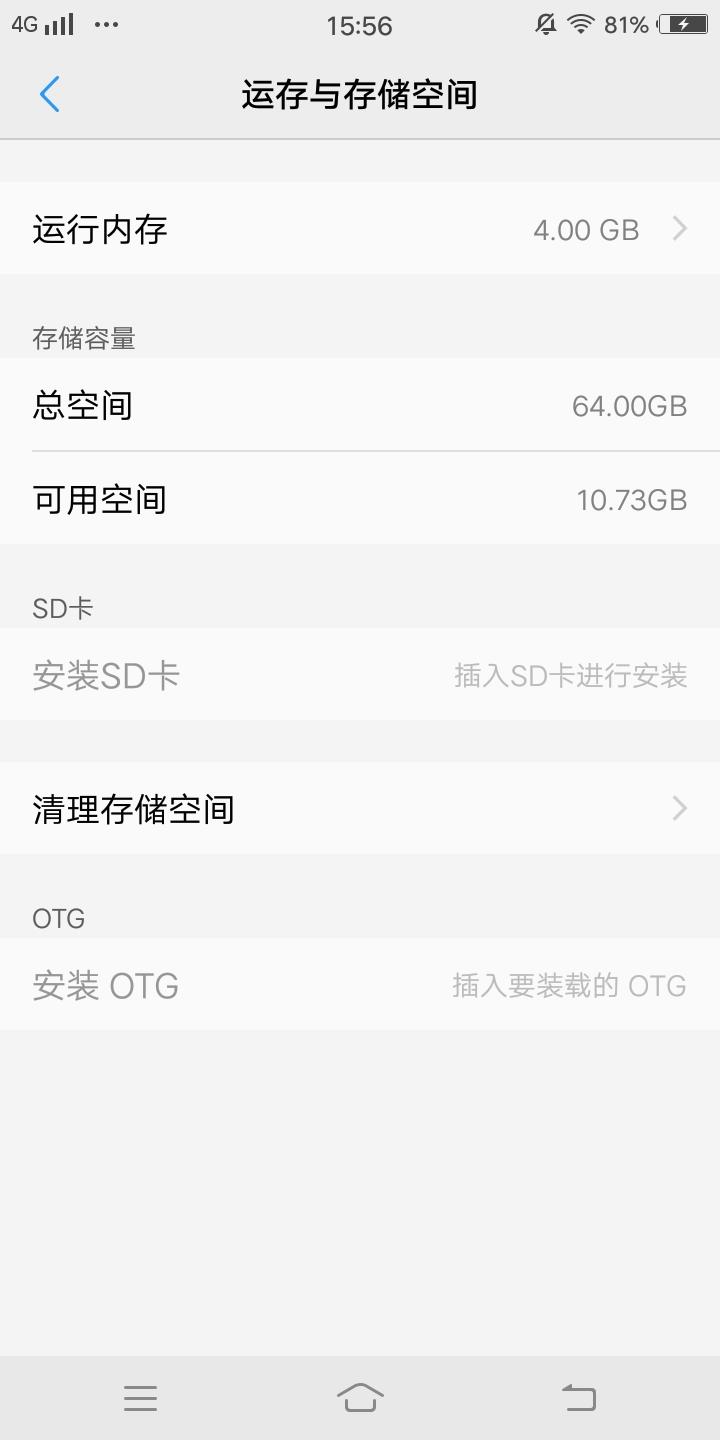This screenshot has height=1440, width=720.
Task: Go back from 运存与存储空间 screen
Action: (50, 95)
